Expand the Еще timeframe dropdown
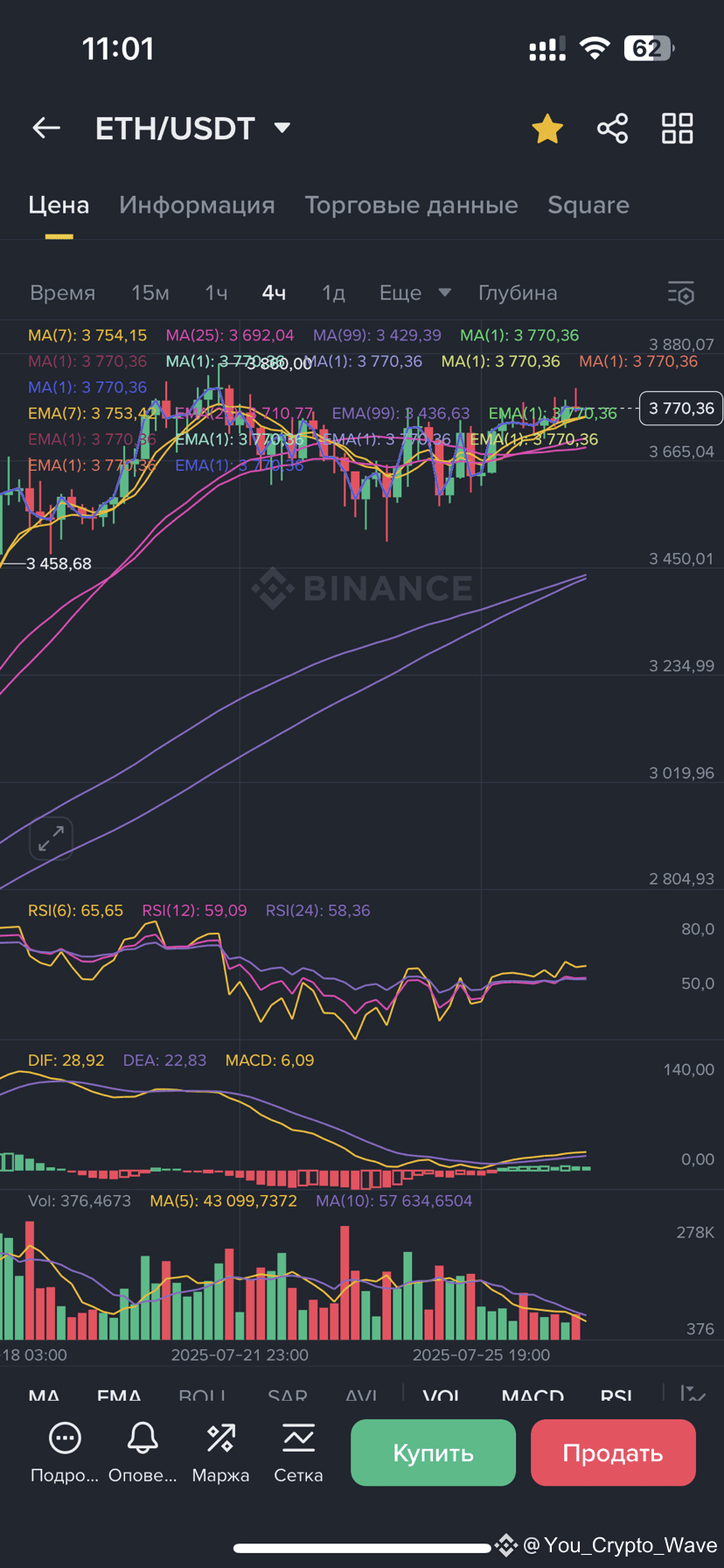 415,293
